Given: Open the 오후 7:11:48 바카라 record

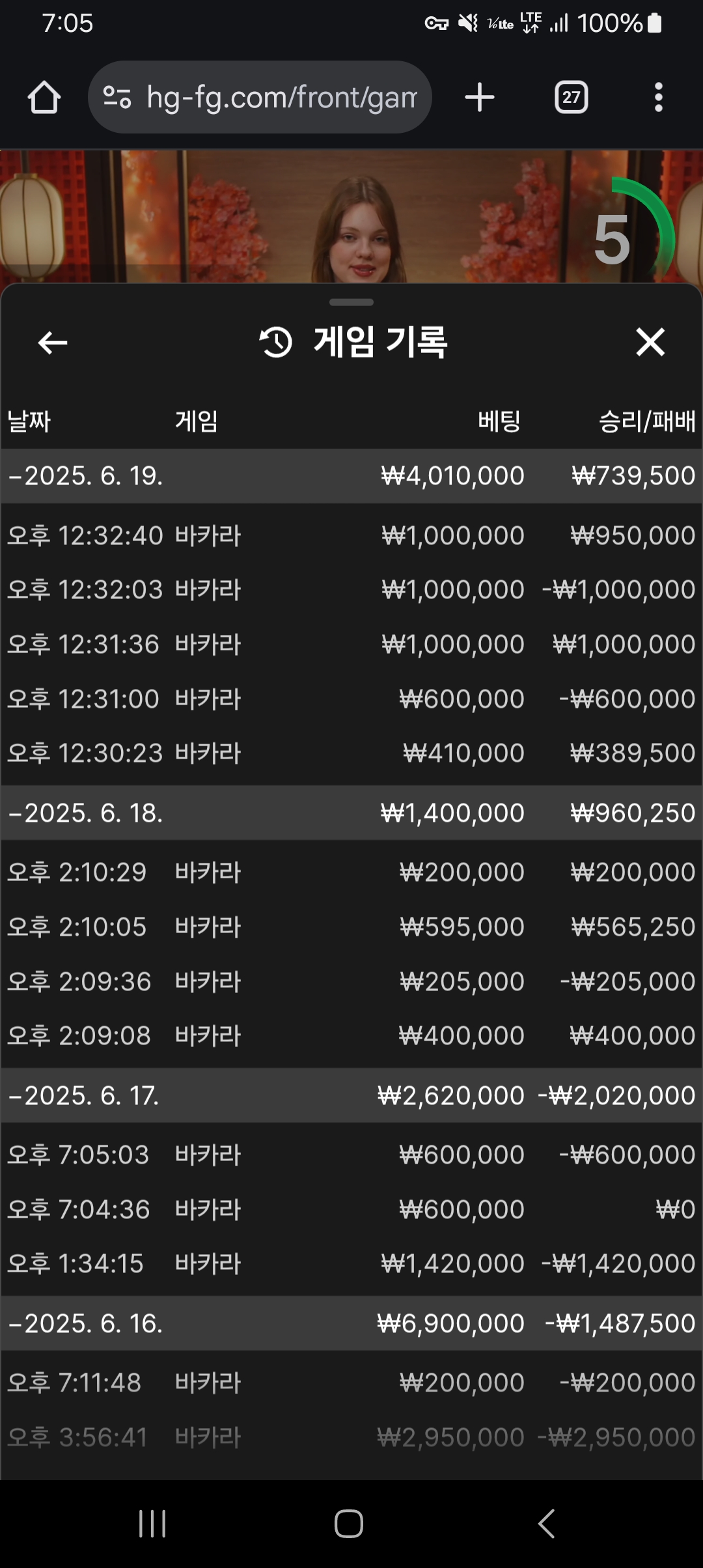Looking at the screenshot, I should tap(351, 1382).
